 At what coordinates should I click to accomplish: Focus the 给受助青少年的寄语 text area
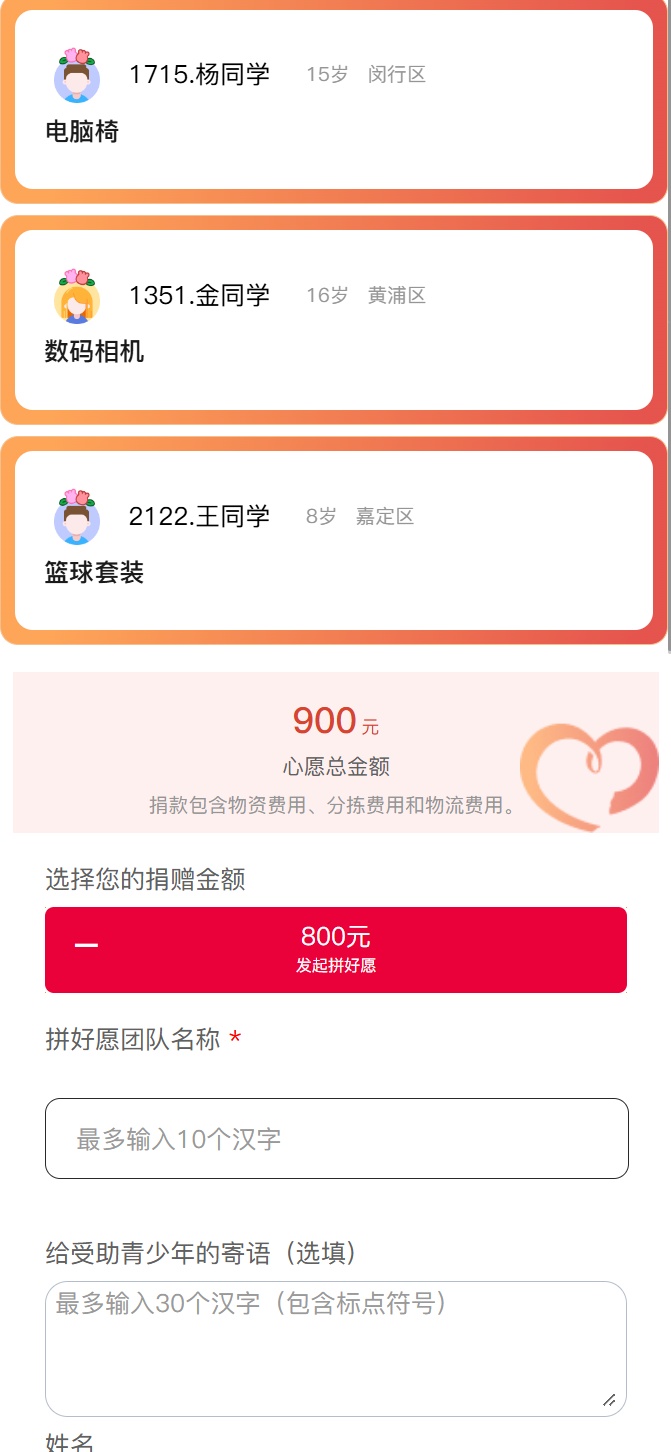[336, 1348]
